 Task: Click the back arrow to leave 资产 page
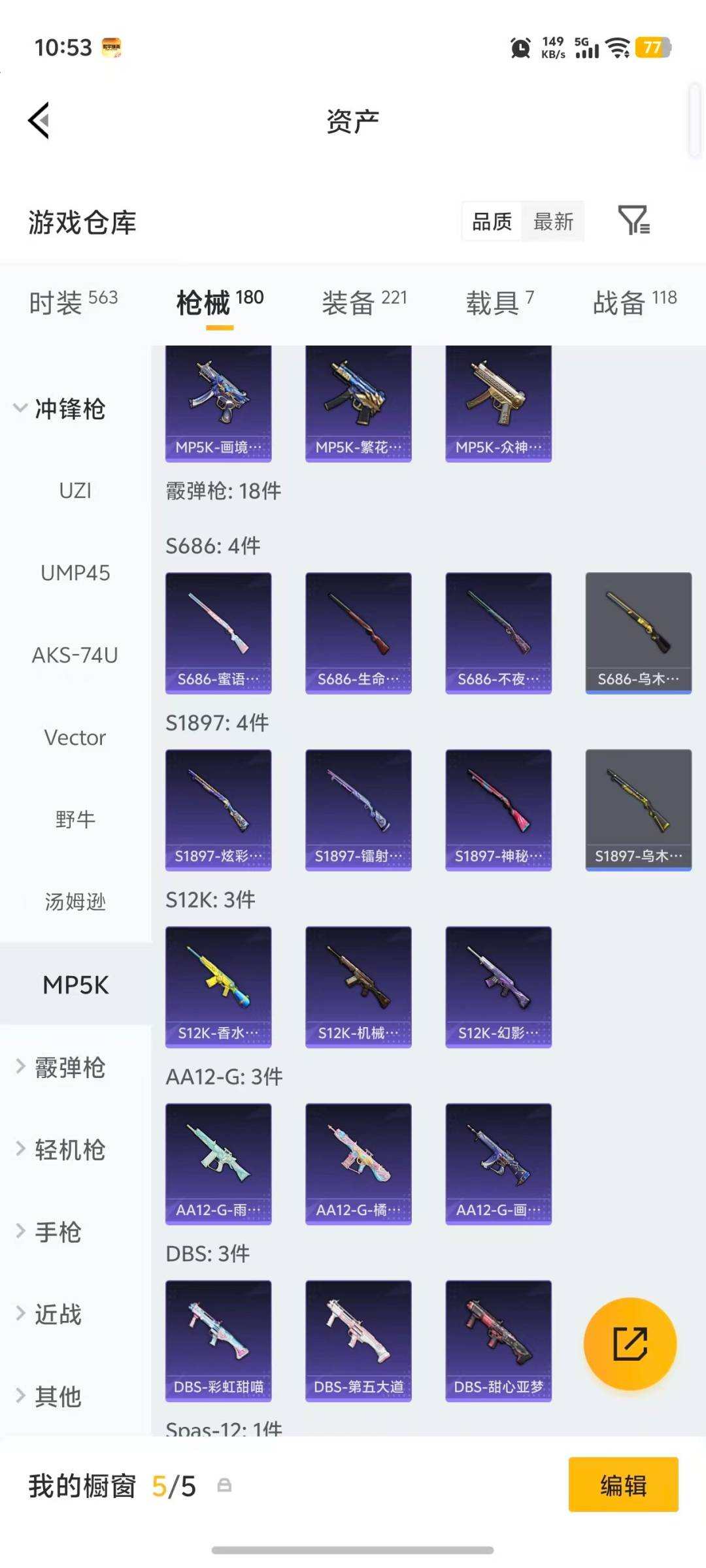[x=39, y=121]
